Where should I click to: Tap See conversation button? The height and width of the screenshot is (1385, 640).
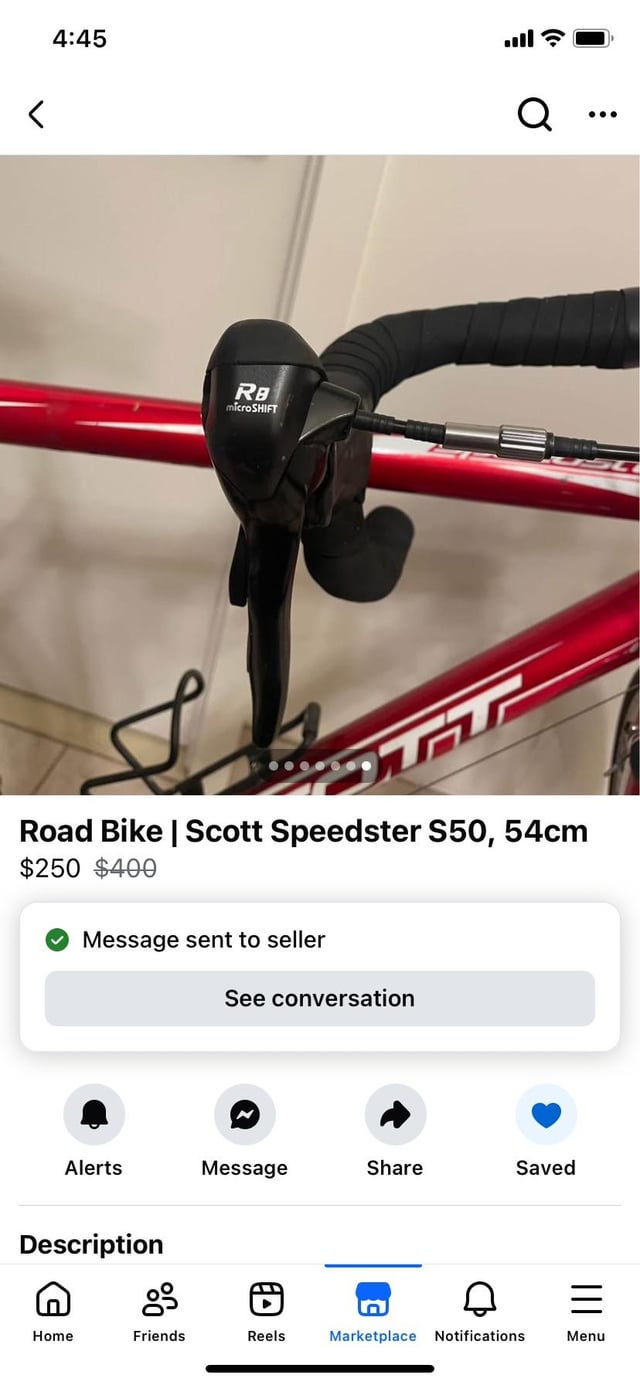pos(320,998)
